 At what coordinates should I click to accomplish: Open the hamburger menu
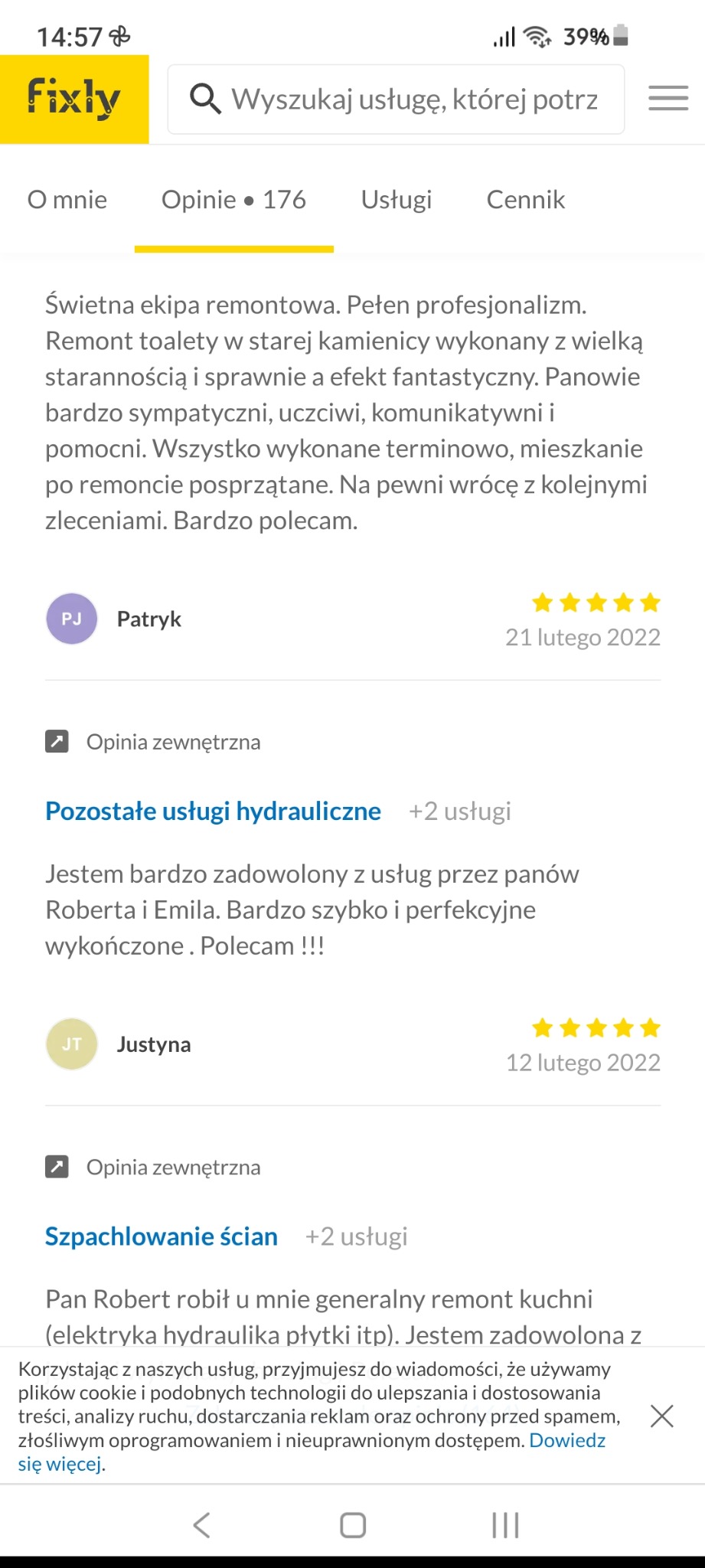[x=667, y=98]
